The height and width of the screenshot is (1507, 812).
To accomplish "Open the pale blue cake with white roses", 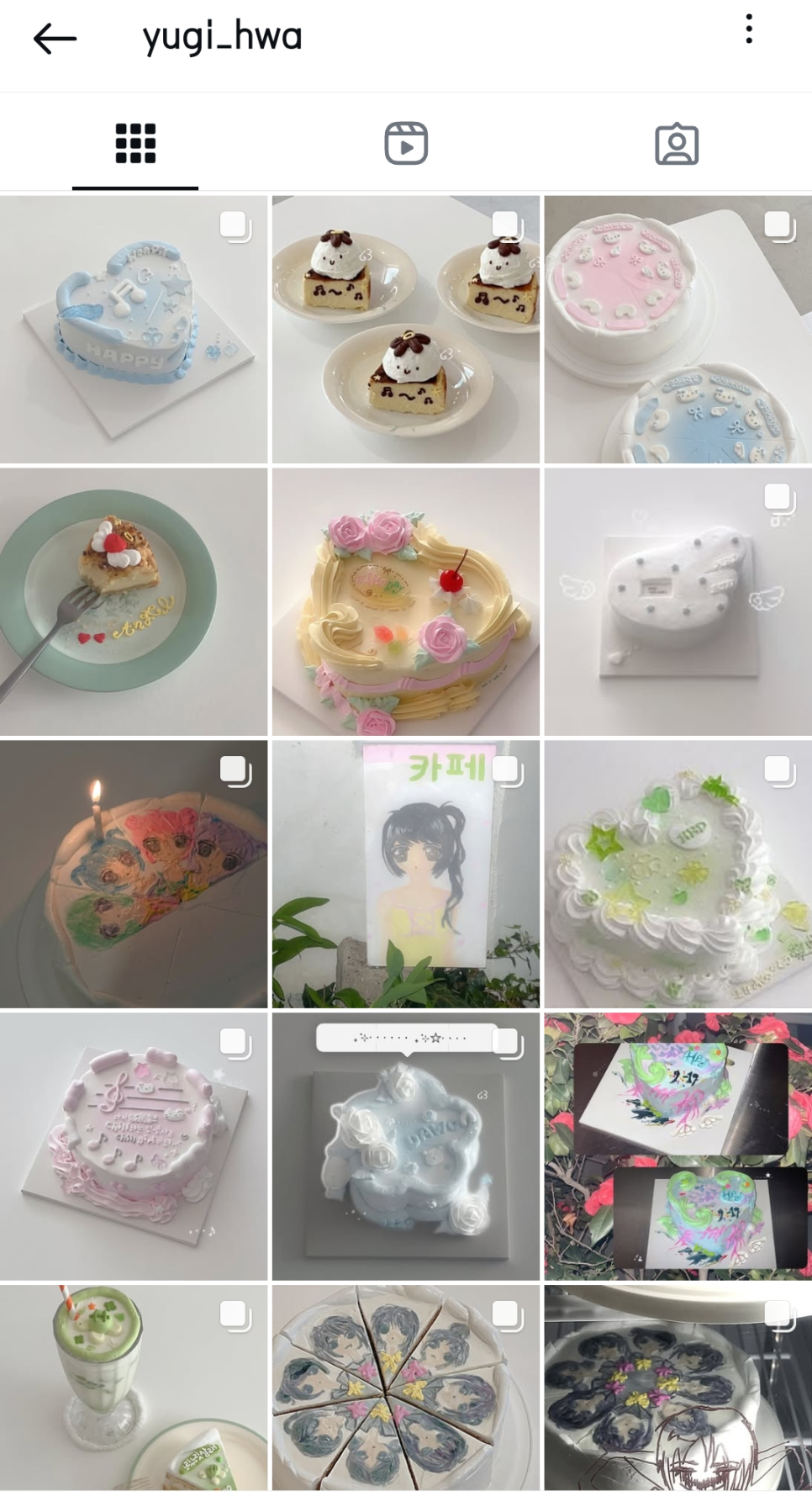I will (x=406, y=1146).
